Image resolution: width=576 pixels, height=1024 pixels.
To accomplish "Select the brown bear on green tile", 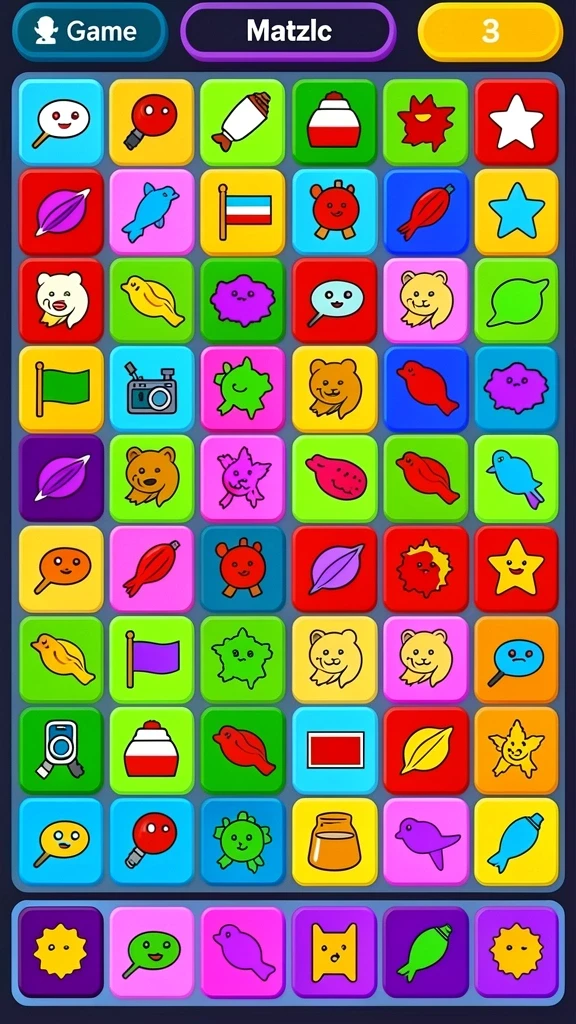I will click(x=152, y=478).
